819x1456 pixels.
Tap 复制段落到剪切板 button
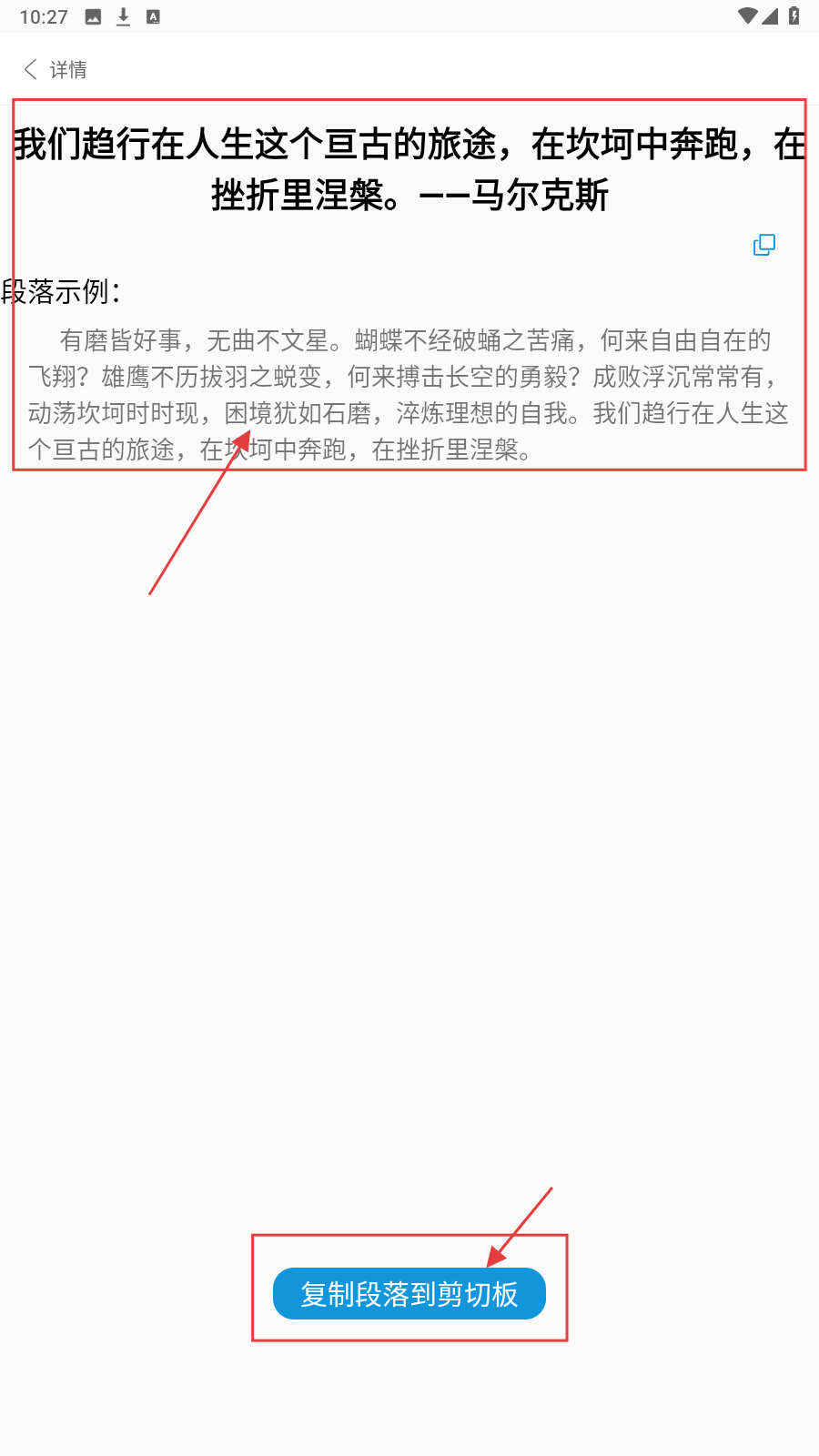pos(409,1293)
